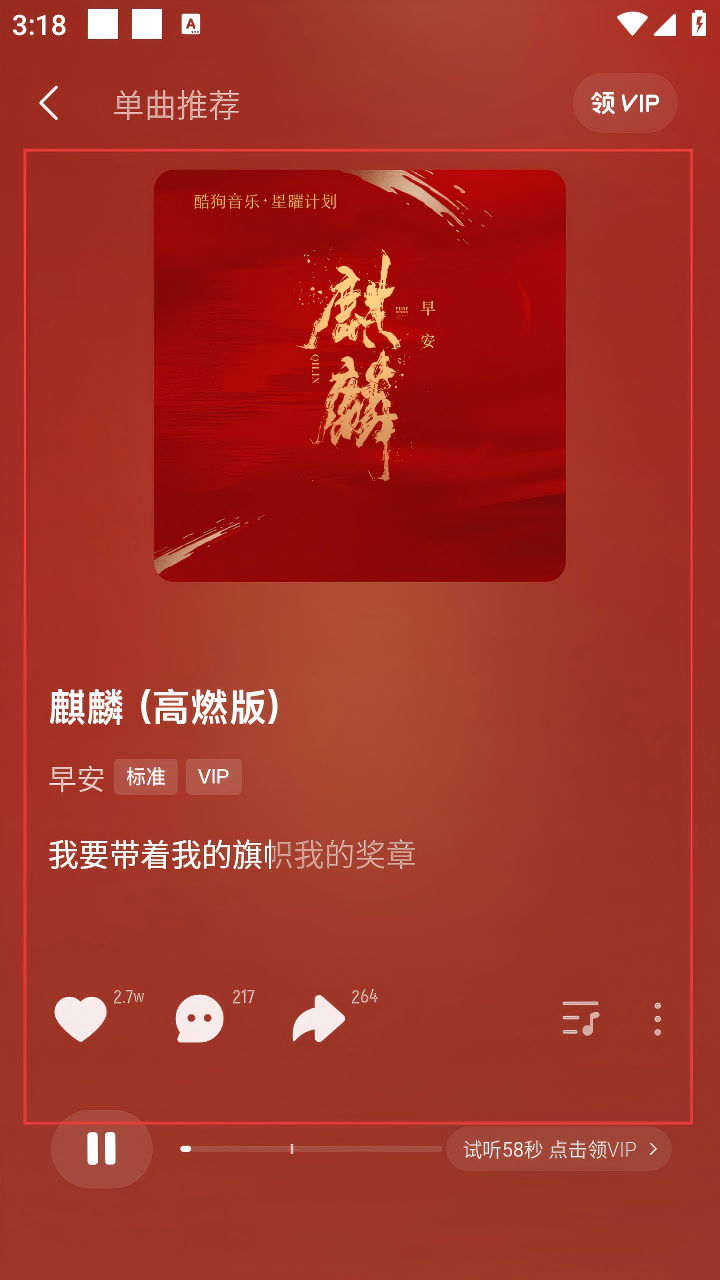Screen dimensions: 720x1280
Task: Open the playlist queue icon
Action: (x=581, y=1019)
